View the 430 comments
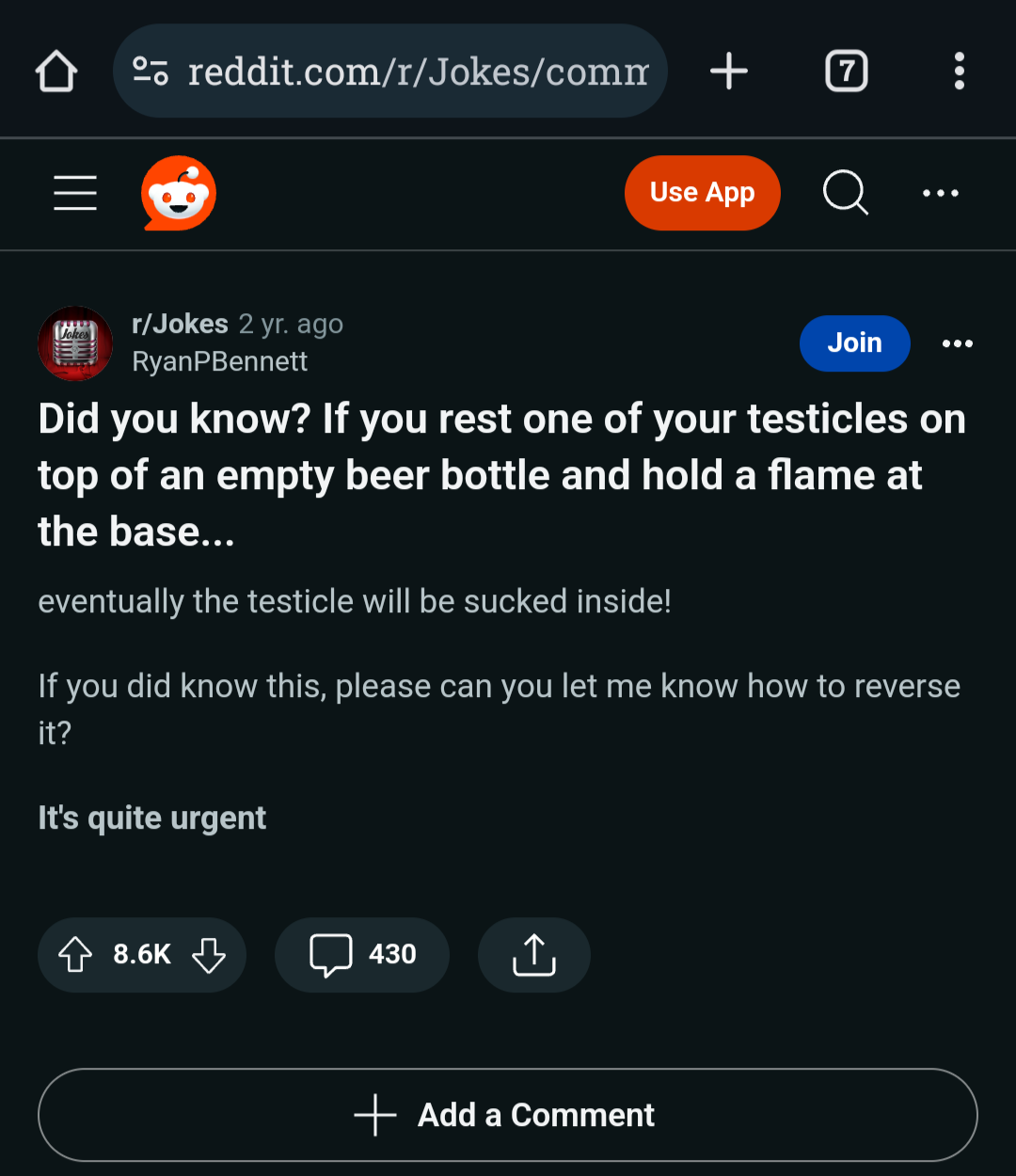Screen dimensions: 1016x1176 (362, 955)
